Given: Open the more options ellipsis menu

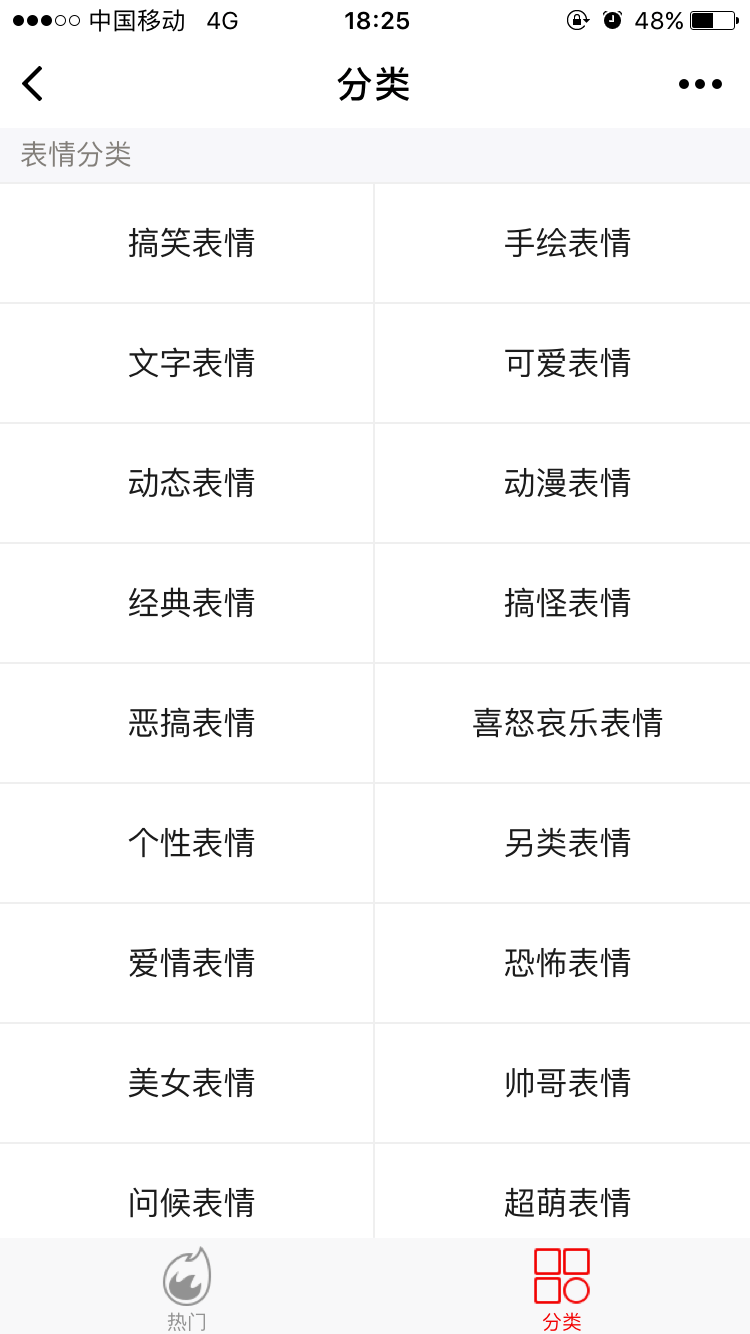Looking at the screenshot, I should coord(698,84).
